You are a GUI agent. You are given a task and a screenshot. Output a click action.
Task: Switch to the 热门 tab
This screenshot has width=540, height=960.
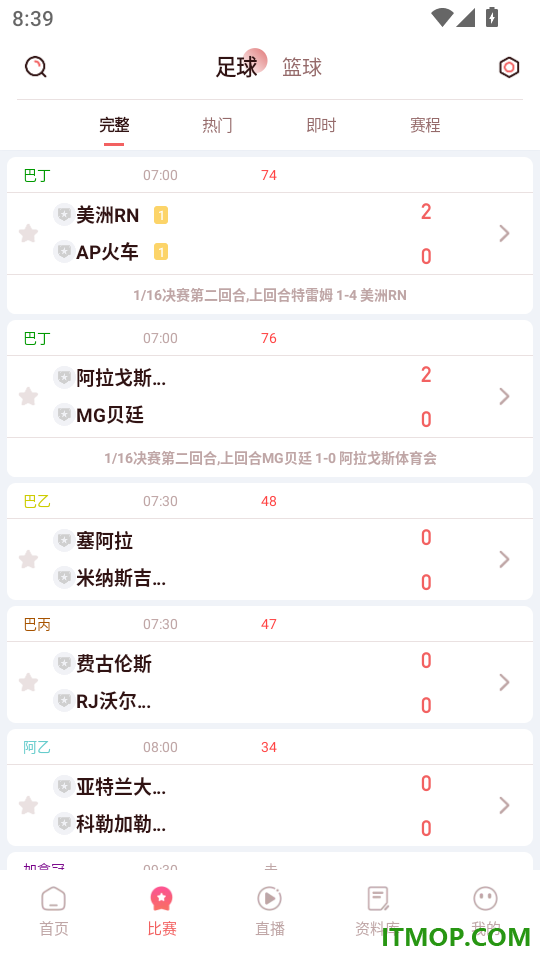[217, 126]
